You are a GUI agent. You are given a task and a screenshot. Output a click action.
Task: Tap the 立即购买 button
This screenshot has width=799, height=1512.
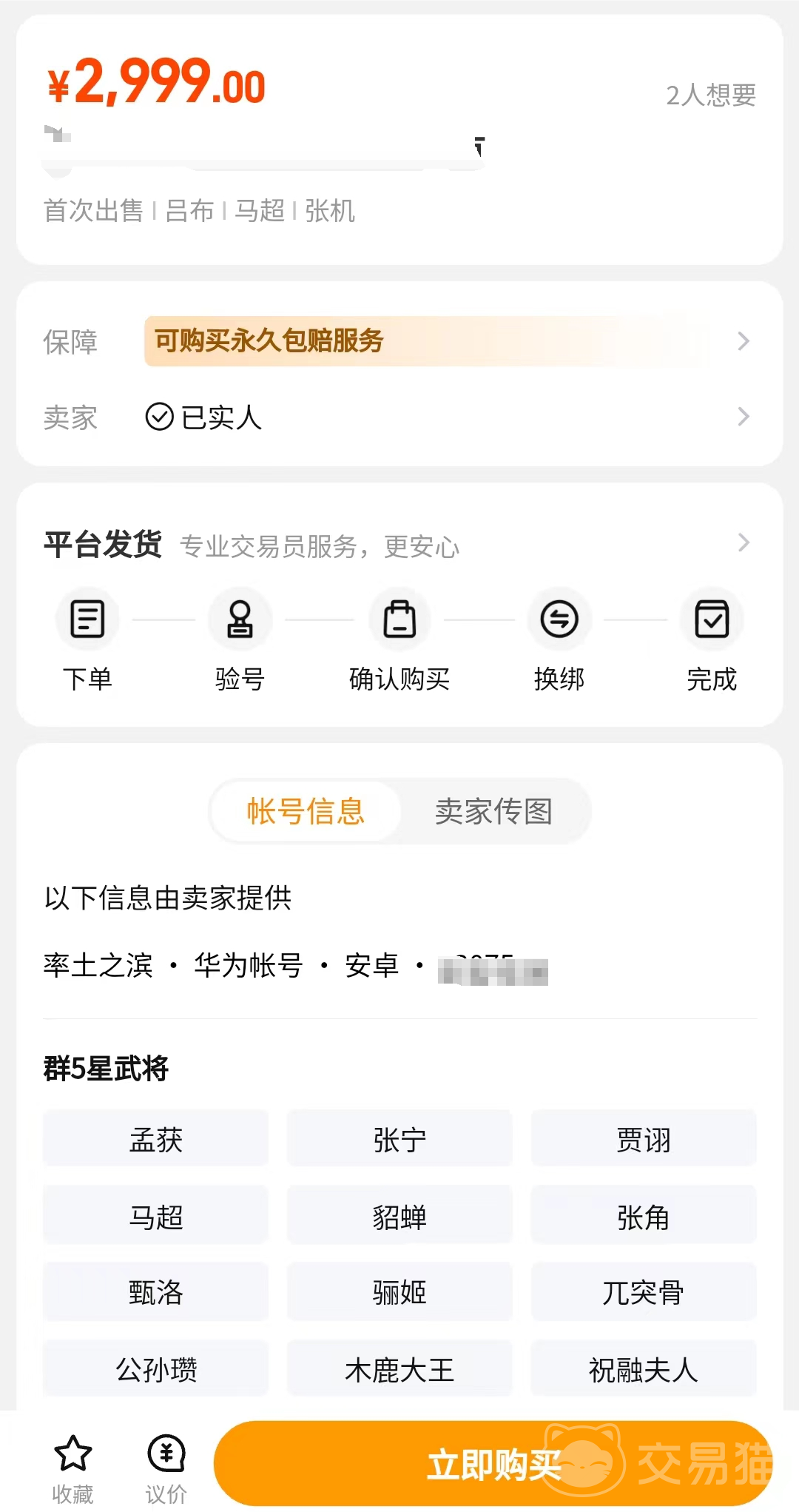(493, 1464)
